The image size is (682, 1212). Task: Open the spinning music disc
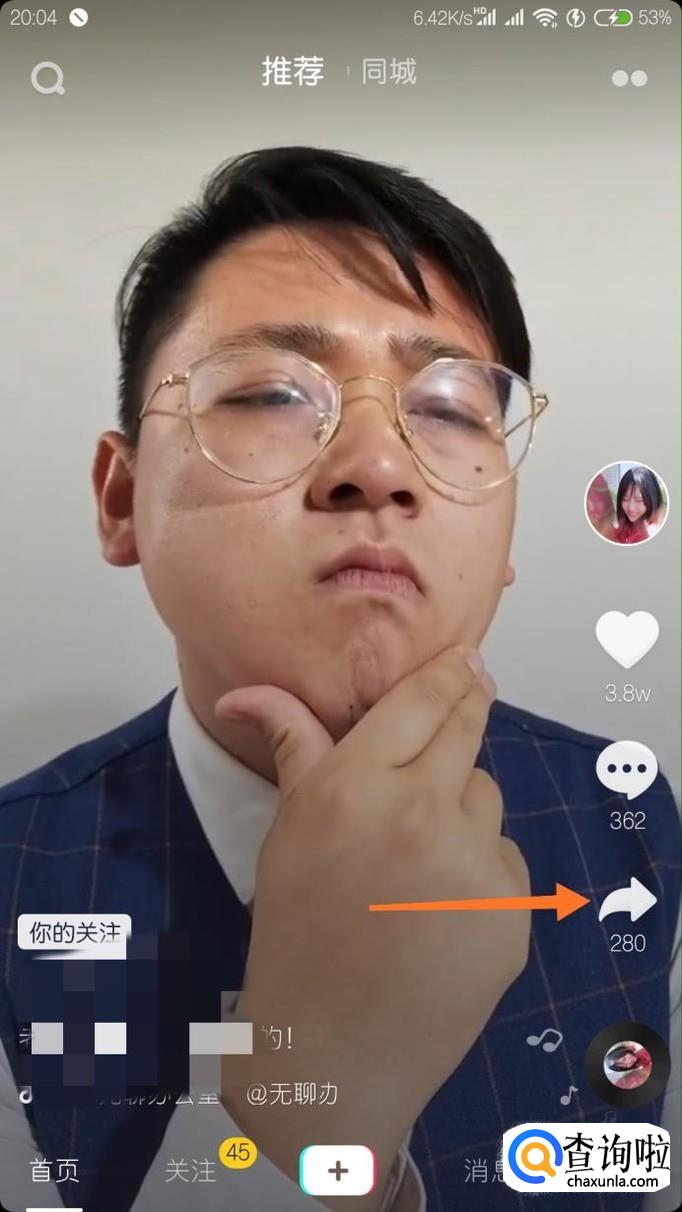[x=627, y=1064]
